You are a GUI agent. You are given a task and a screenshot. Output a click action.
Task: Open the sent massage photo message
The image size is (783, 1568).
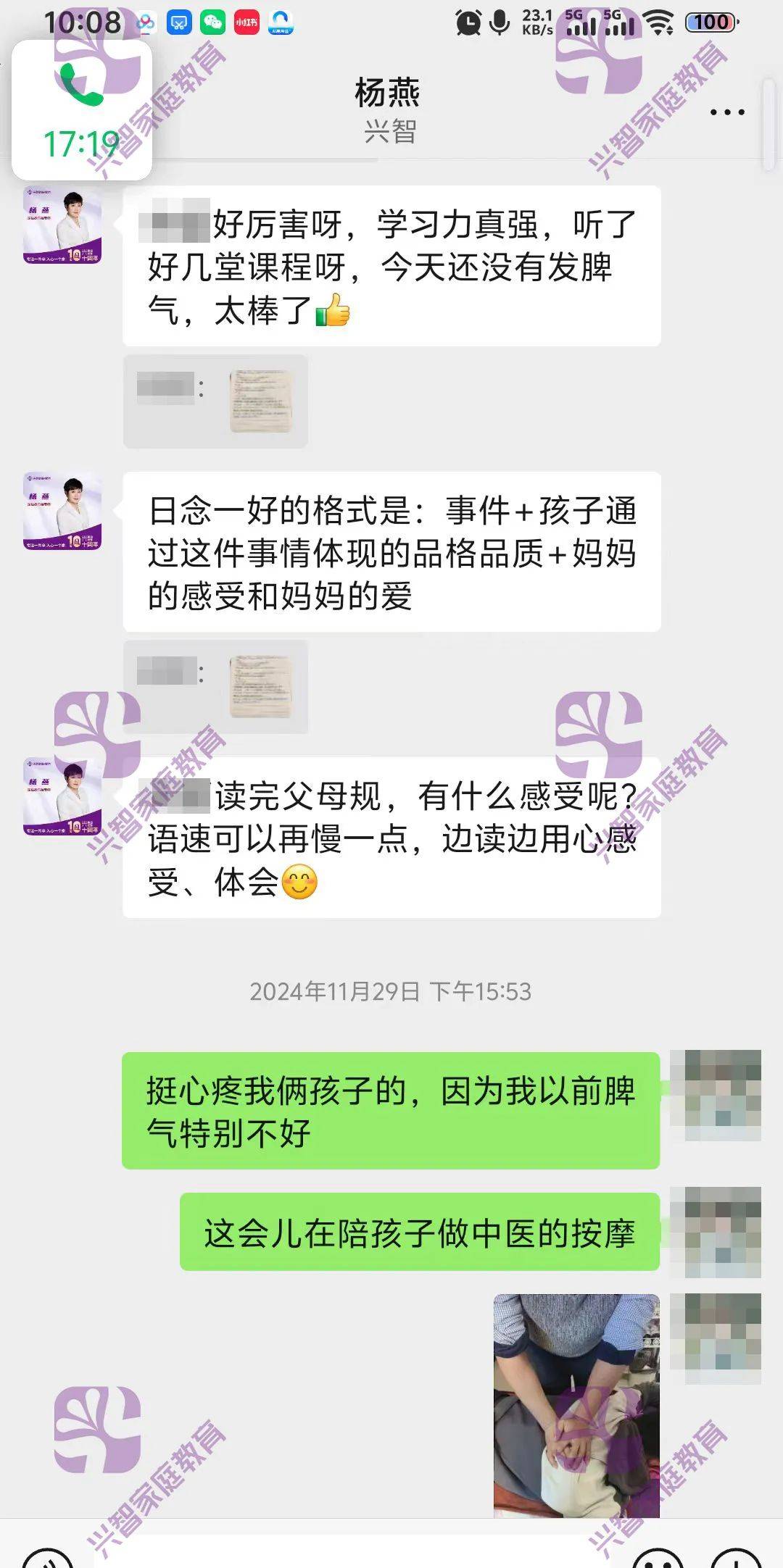pyautogui.click(x=576, y=1405)
